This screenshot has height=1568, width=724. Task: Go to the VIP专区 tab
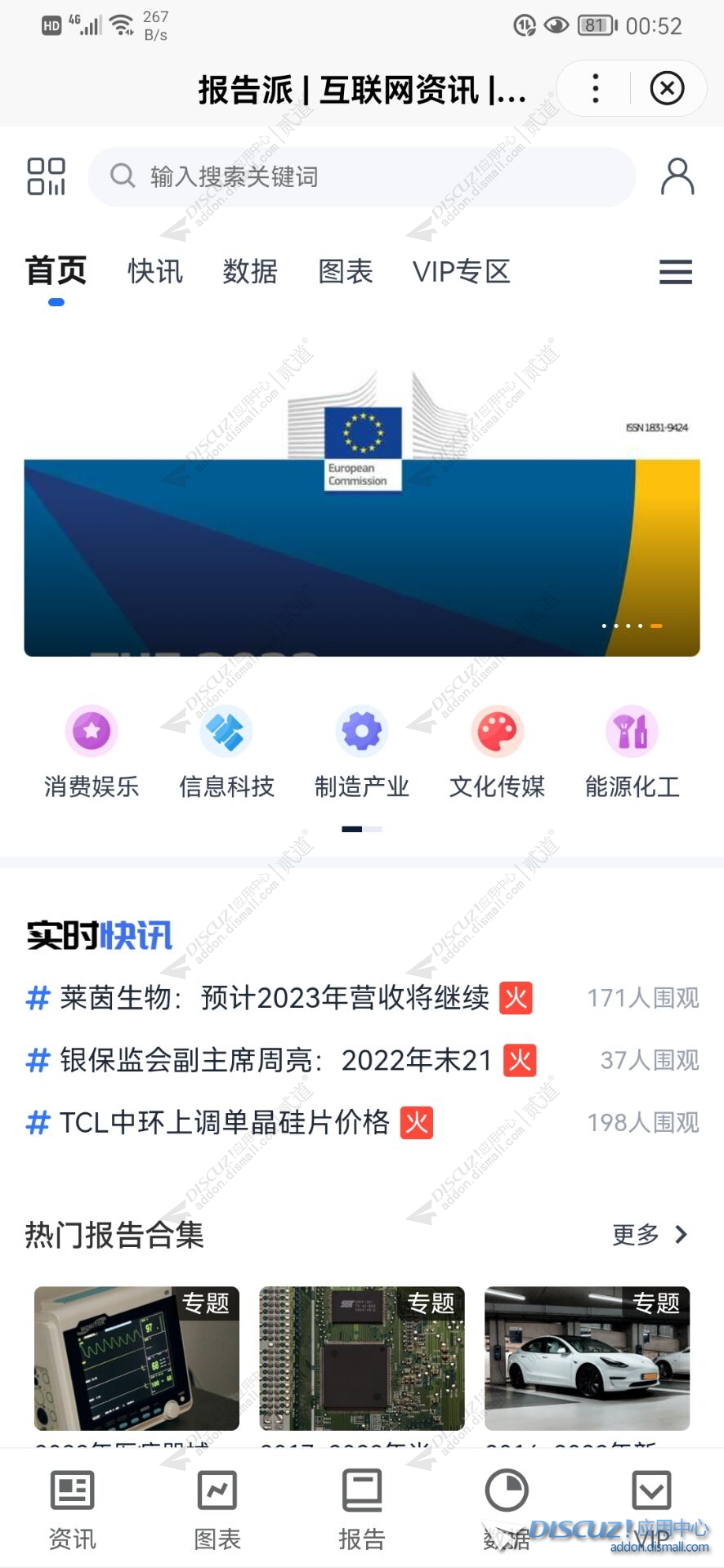[461, 271]
